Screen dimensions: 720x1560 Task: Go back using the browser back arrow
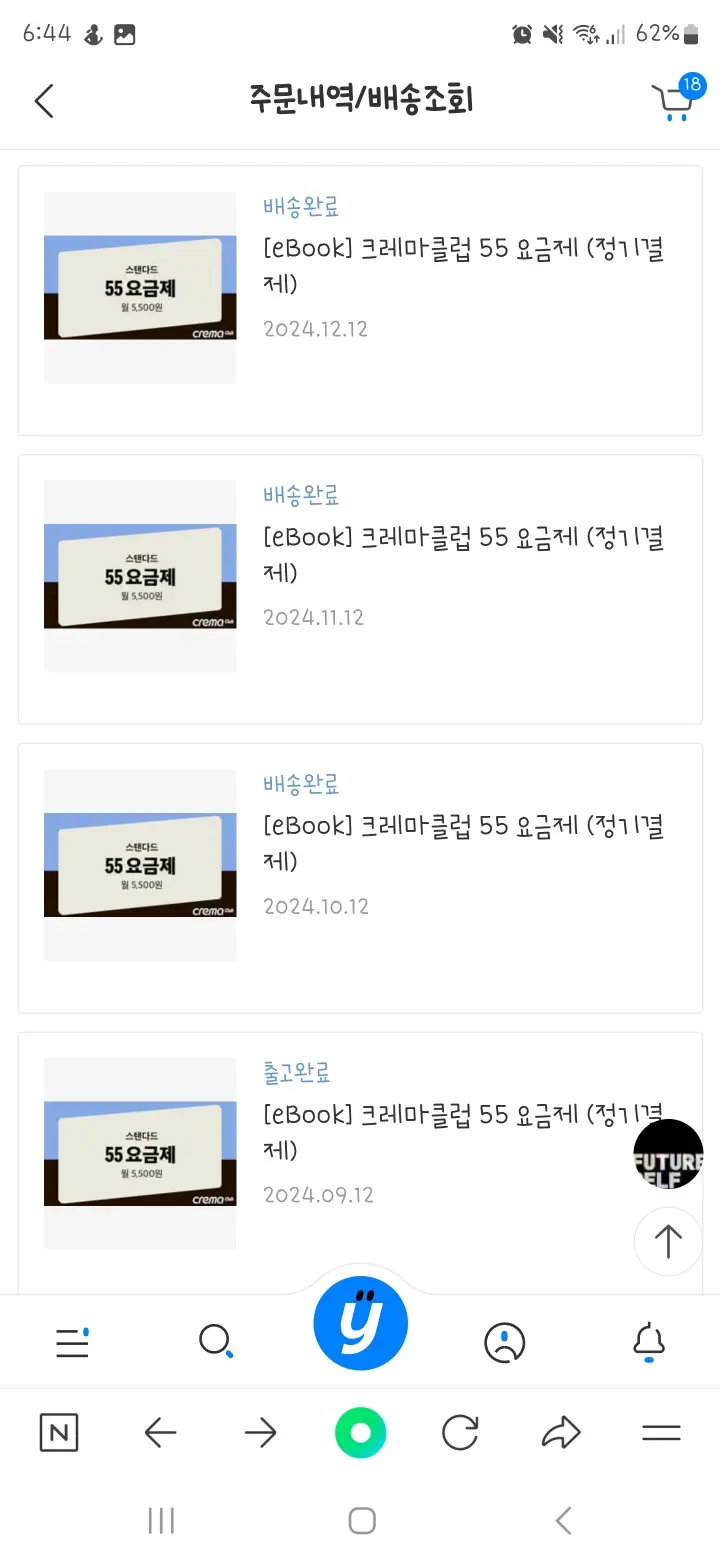click(159, 1432)
